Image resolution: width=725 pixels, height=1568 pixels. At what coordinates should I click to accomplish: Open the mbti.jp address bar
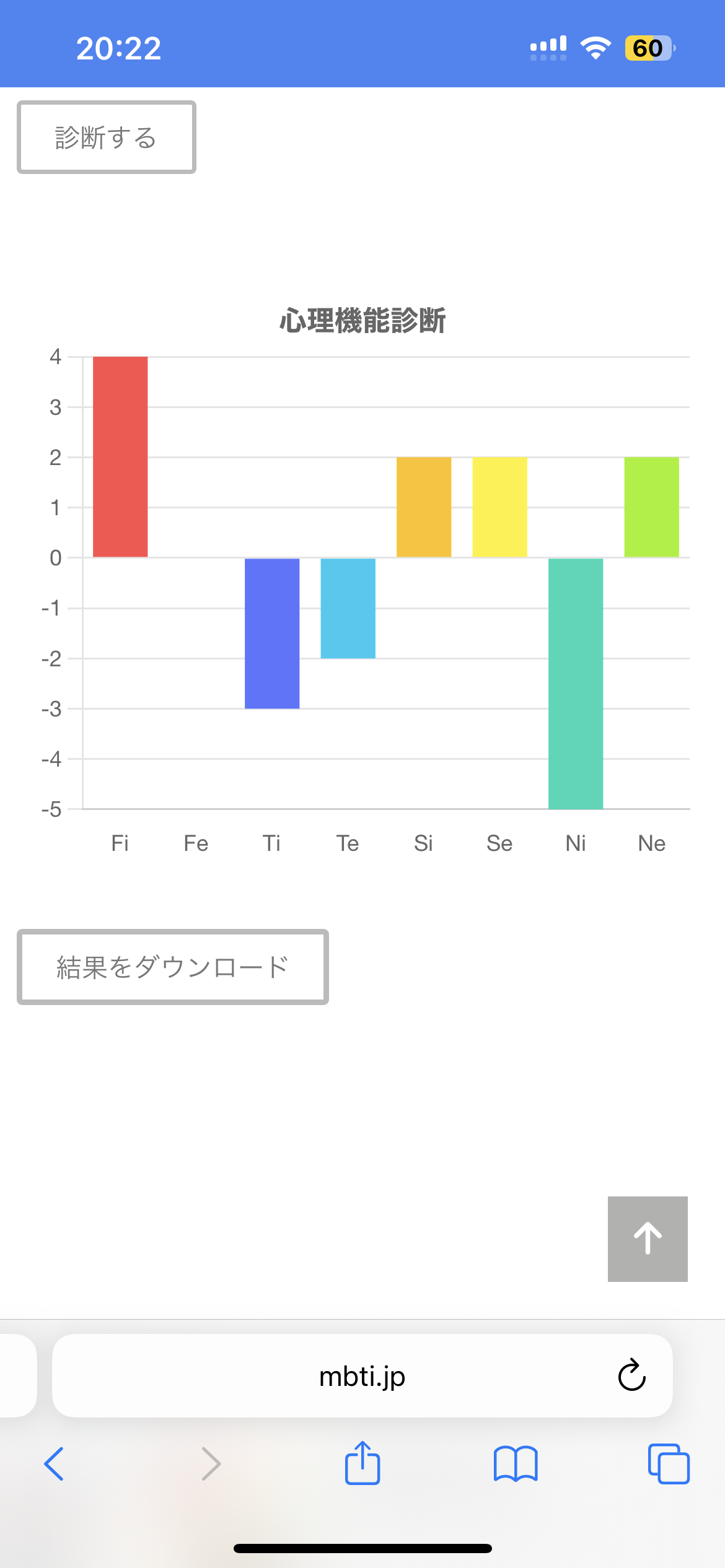(362, 1376)
